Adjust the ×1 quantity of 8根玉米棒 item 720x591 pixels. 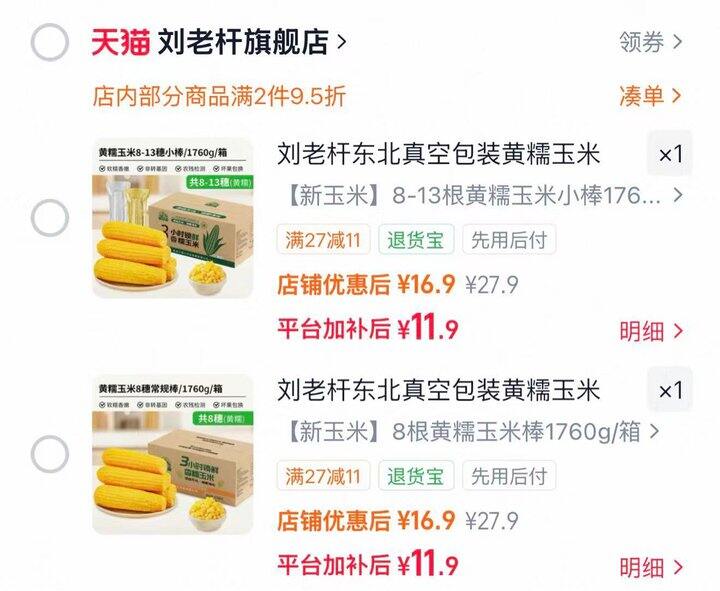click(x=669, y=390)
